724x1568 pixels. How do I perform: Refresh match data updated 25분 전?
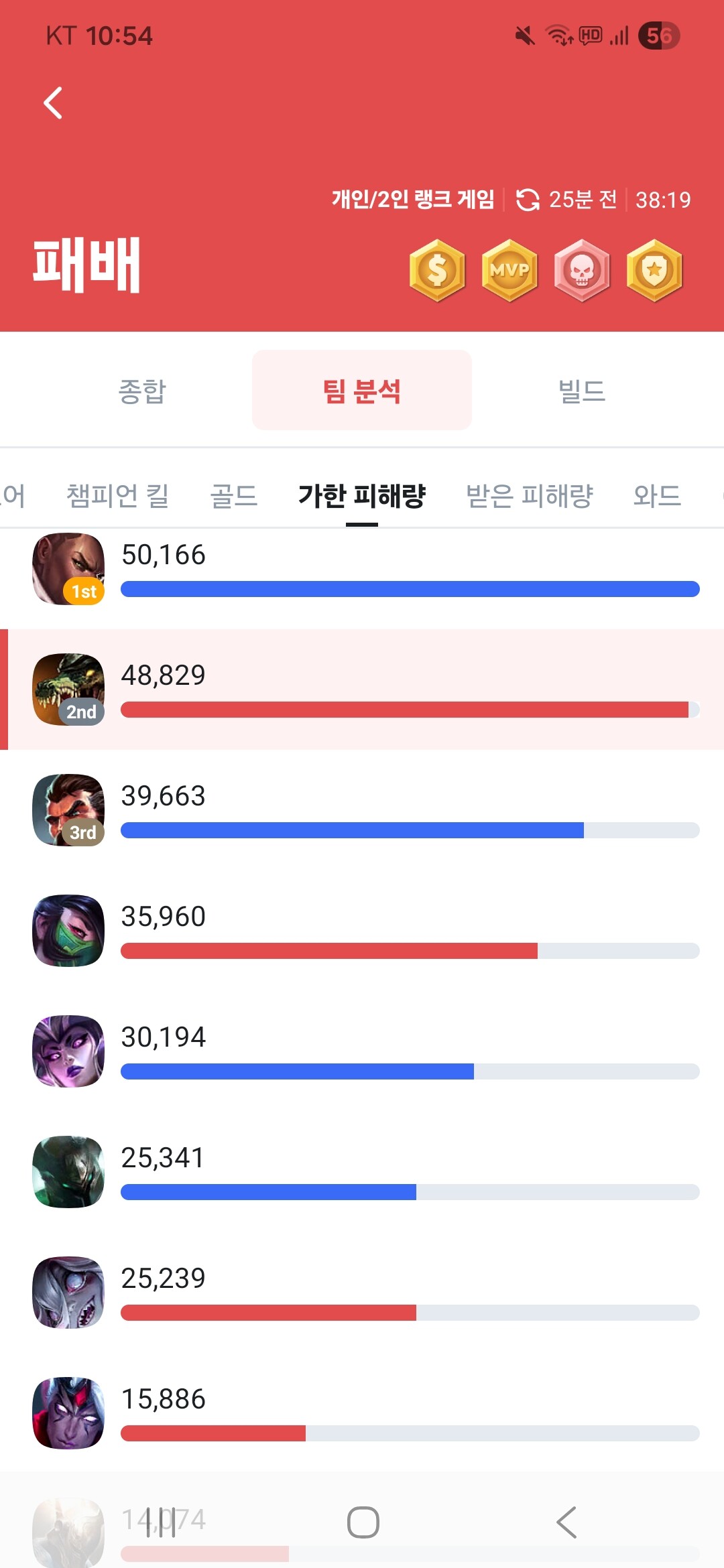pos(528,200)
